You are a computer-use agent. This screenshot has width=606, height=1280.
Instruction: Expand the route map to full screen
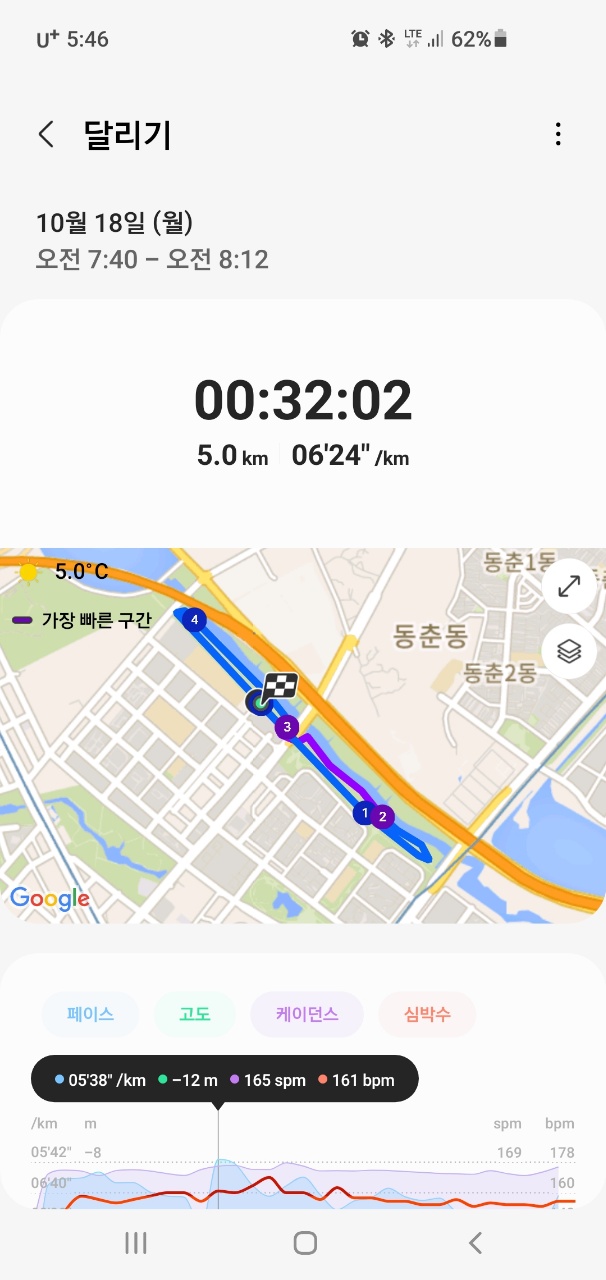coord(569,587)
